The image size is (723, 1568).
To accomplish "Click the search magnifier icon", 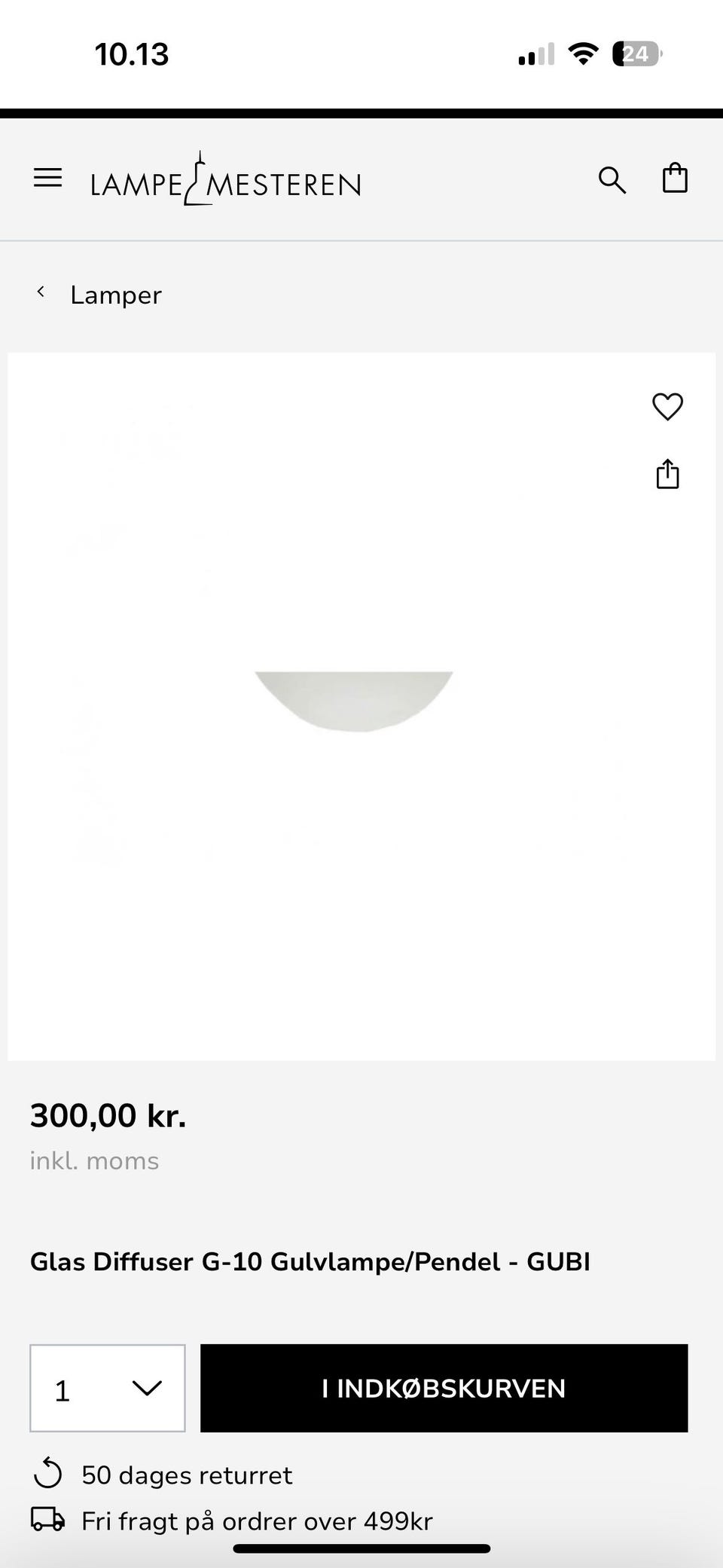I will click(612, 179).
